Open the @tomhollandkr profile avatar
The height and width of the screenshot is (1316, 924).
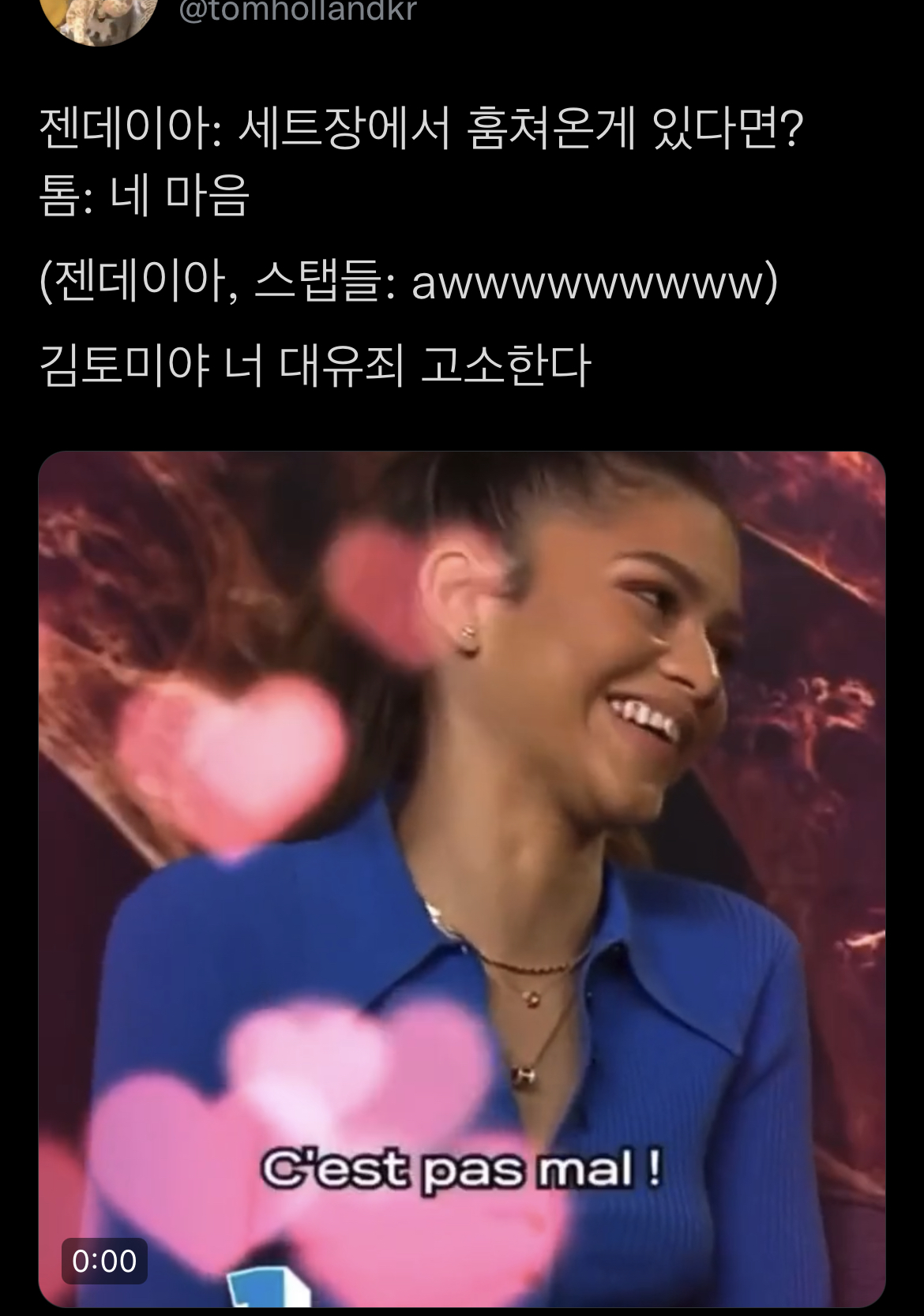99,17
